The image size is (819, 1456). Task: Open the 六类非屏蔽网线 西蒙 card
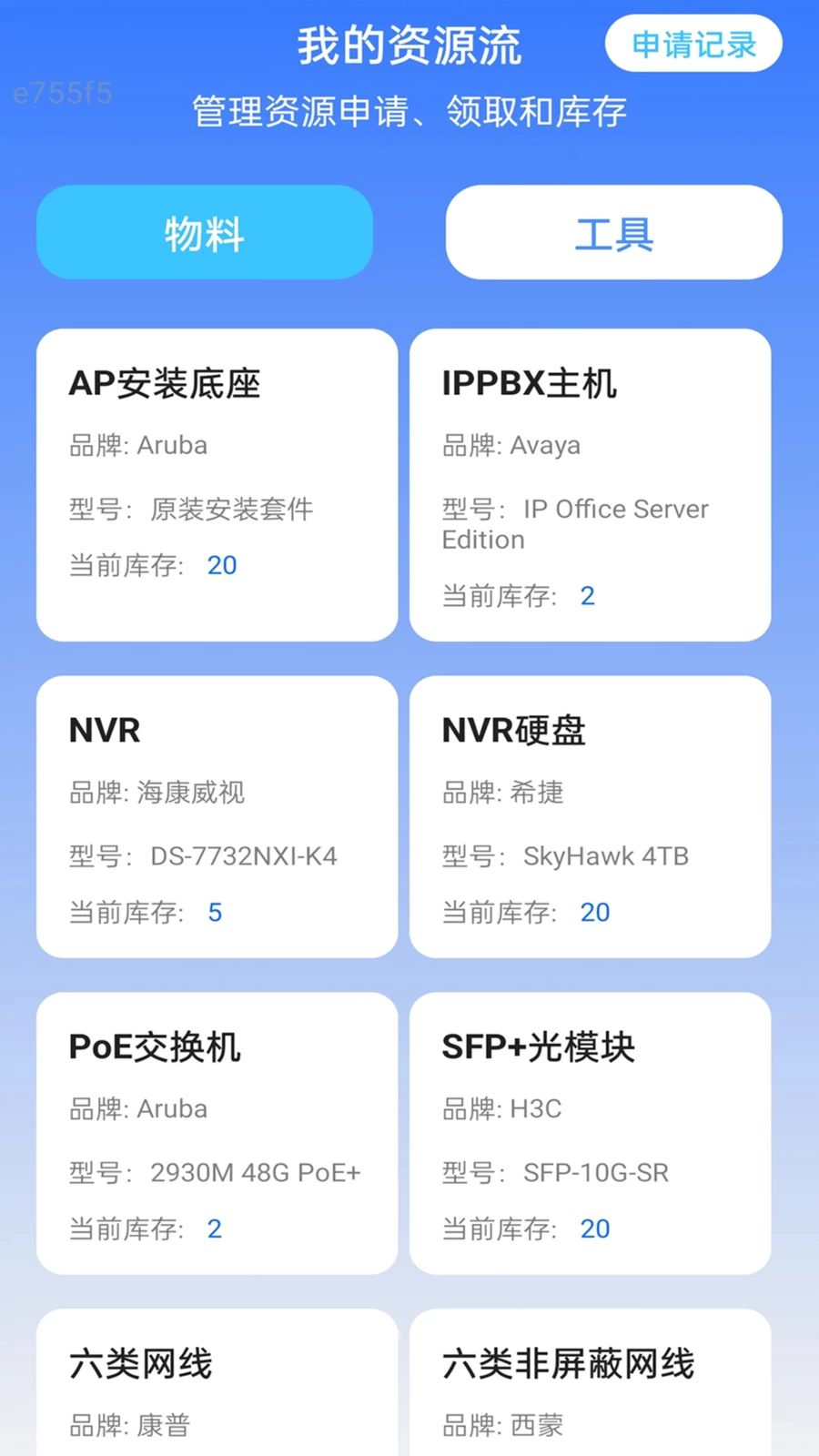click(x=590, y=1383)
